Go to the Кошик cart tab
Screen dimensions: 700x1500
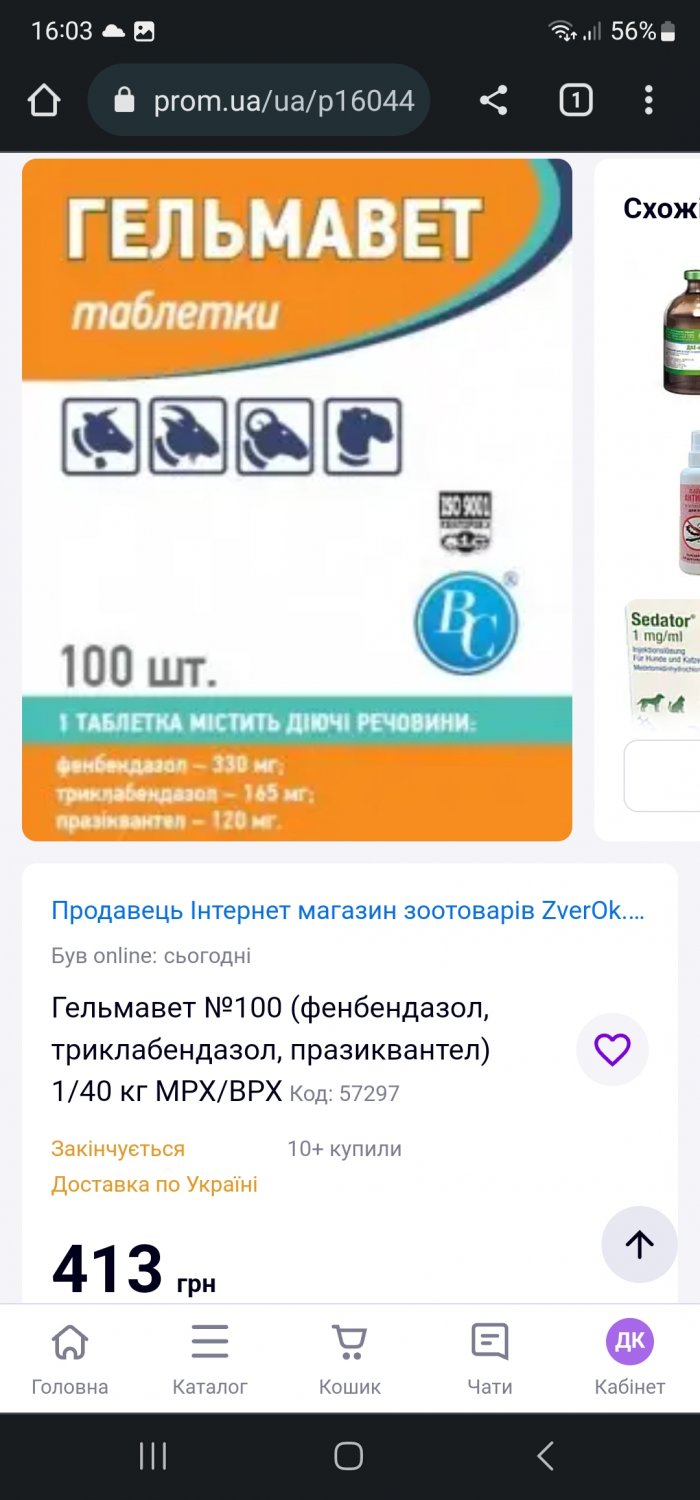(350, 1358)
